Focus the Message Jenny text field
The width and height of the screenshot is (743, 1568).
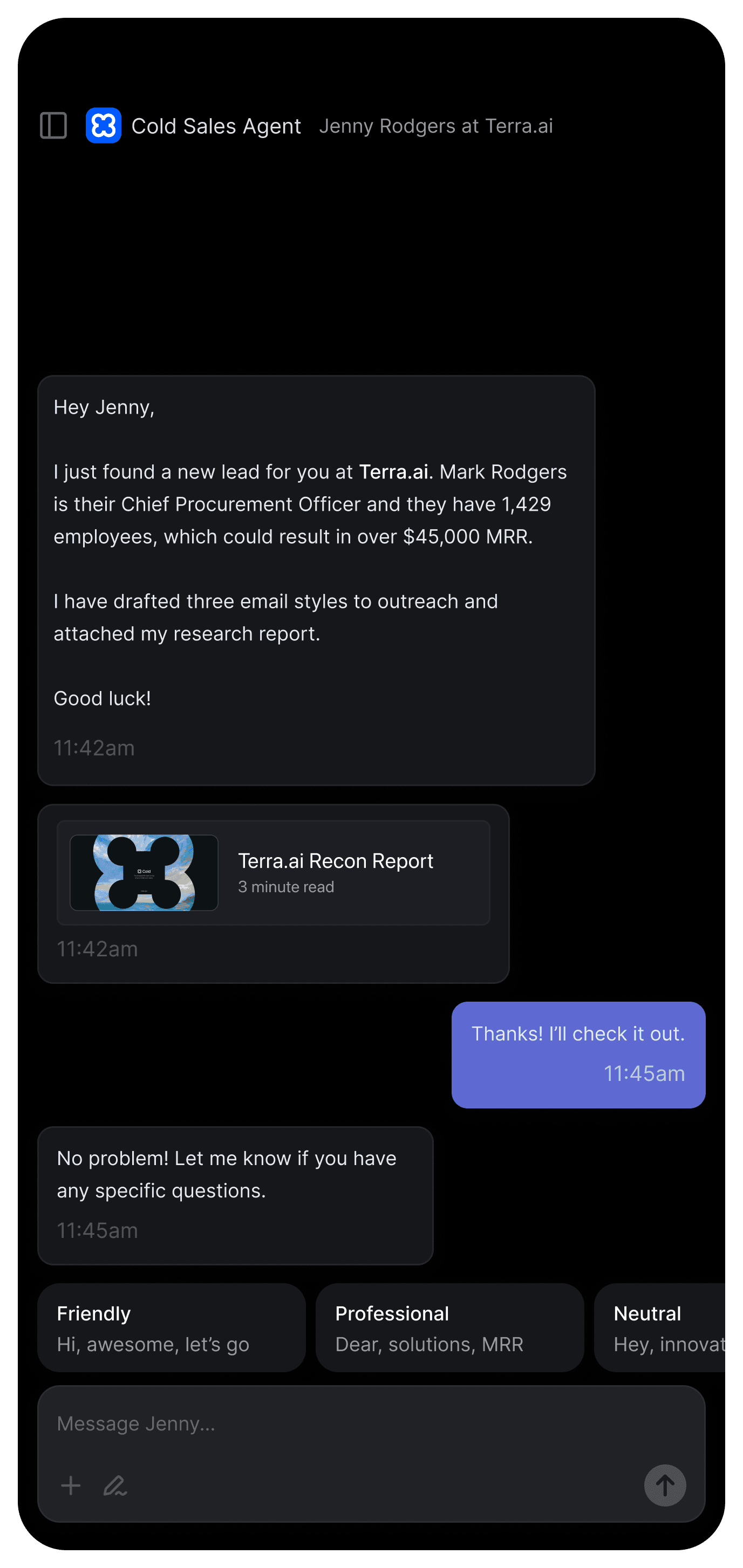[x=371, y=1423]
